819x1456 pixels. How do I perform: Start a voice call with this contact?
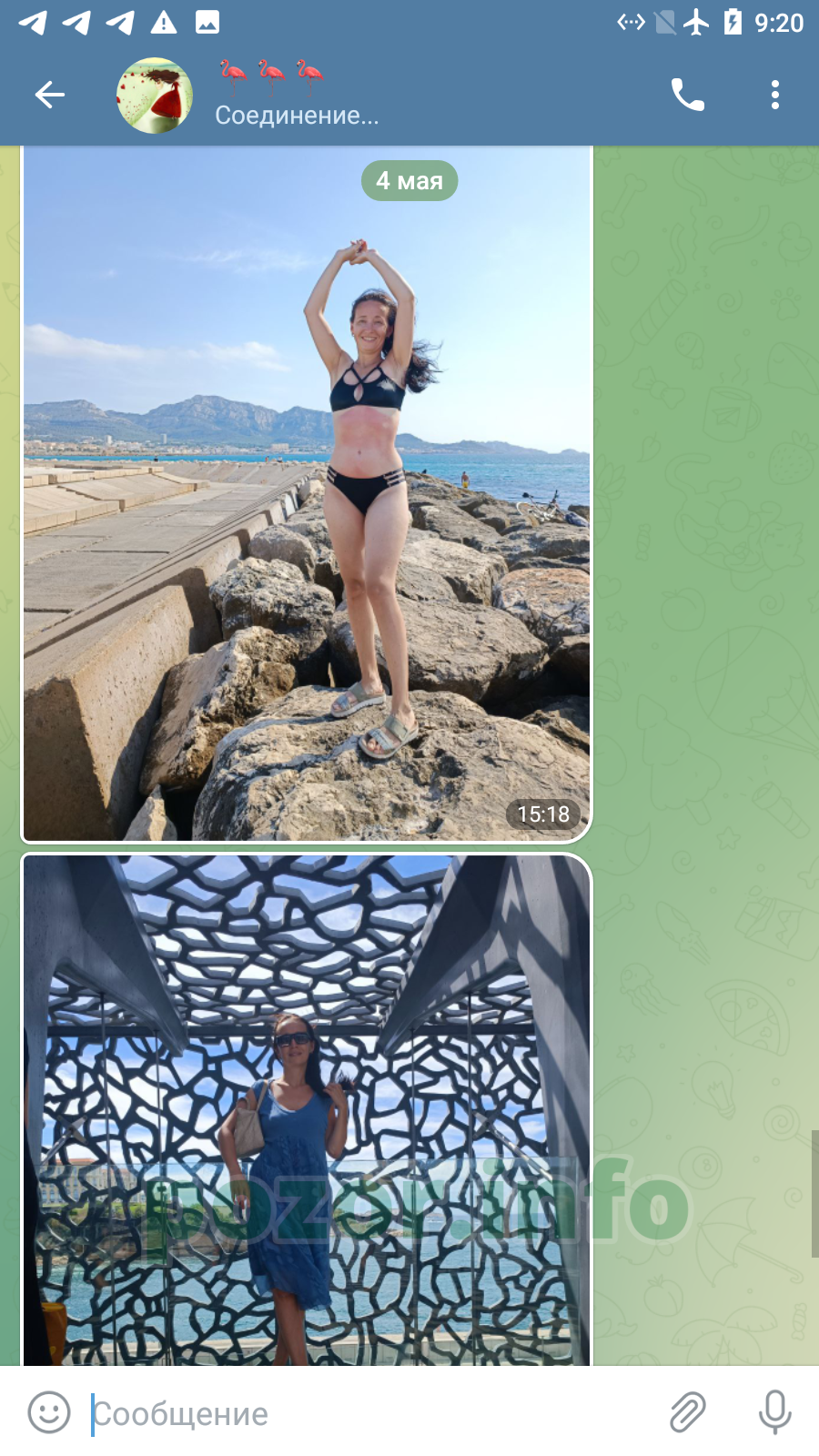688,95
